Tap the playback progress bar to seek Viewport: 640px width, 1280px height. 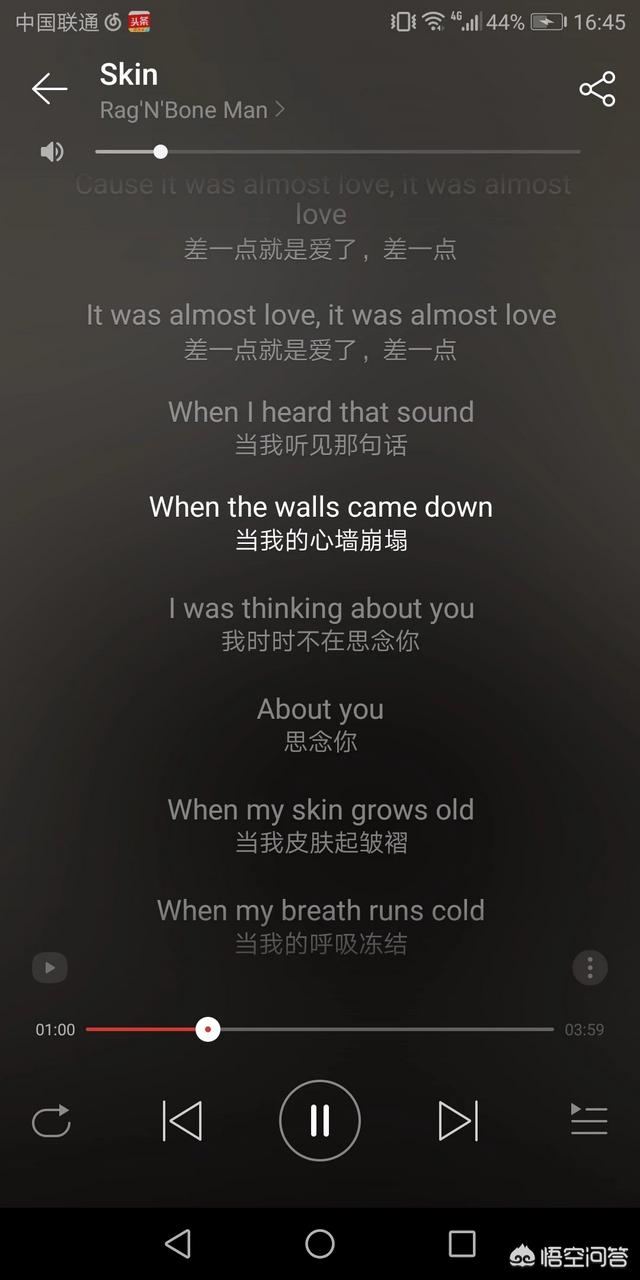tap(320, 1029)
